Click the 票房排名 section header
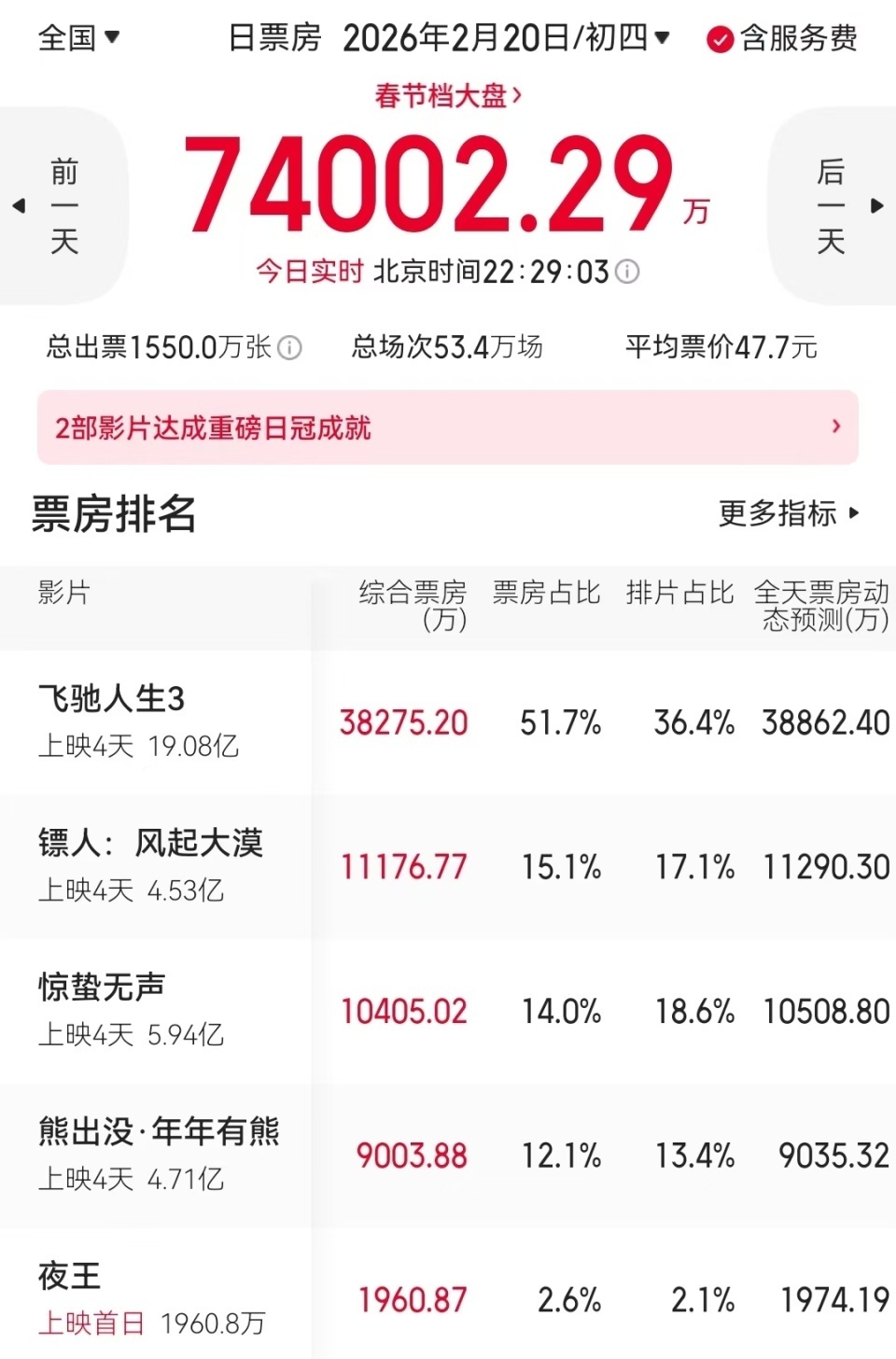The height and width of the screenshot is (1359, 896). tap(112, 514)
